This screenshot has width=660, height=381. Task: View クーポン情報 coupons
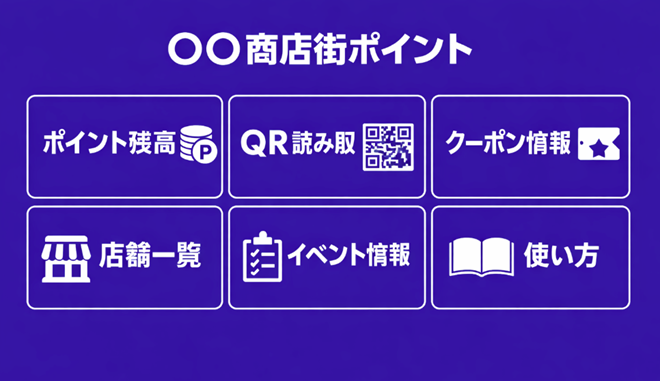pyautogui.click(x=531, y=147)
